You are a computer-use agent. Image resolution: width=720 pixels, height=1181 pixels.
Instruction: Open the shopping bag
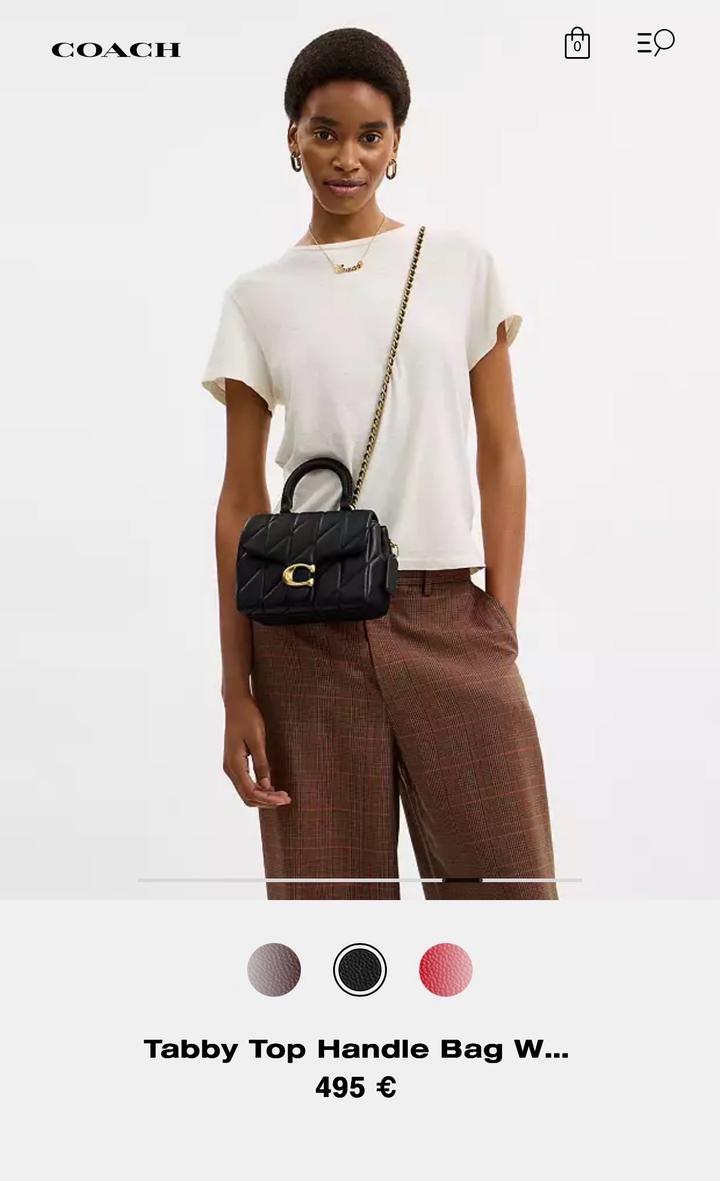pos(577,44)
